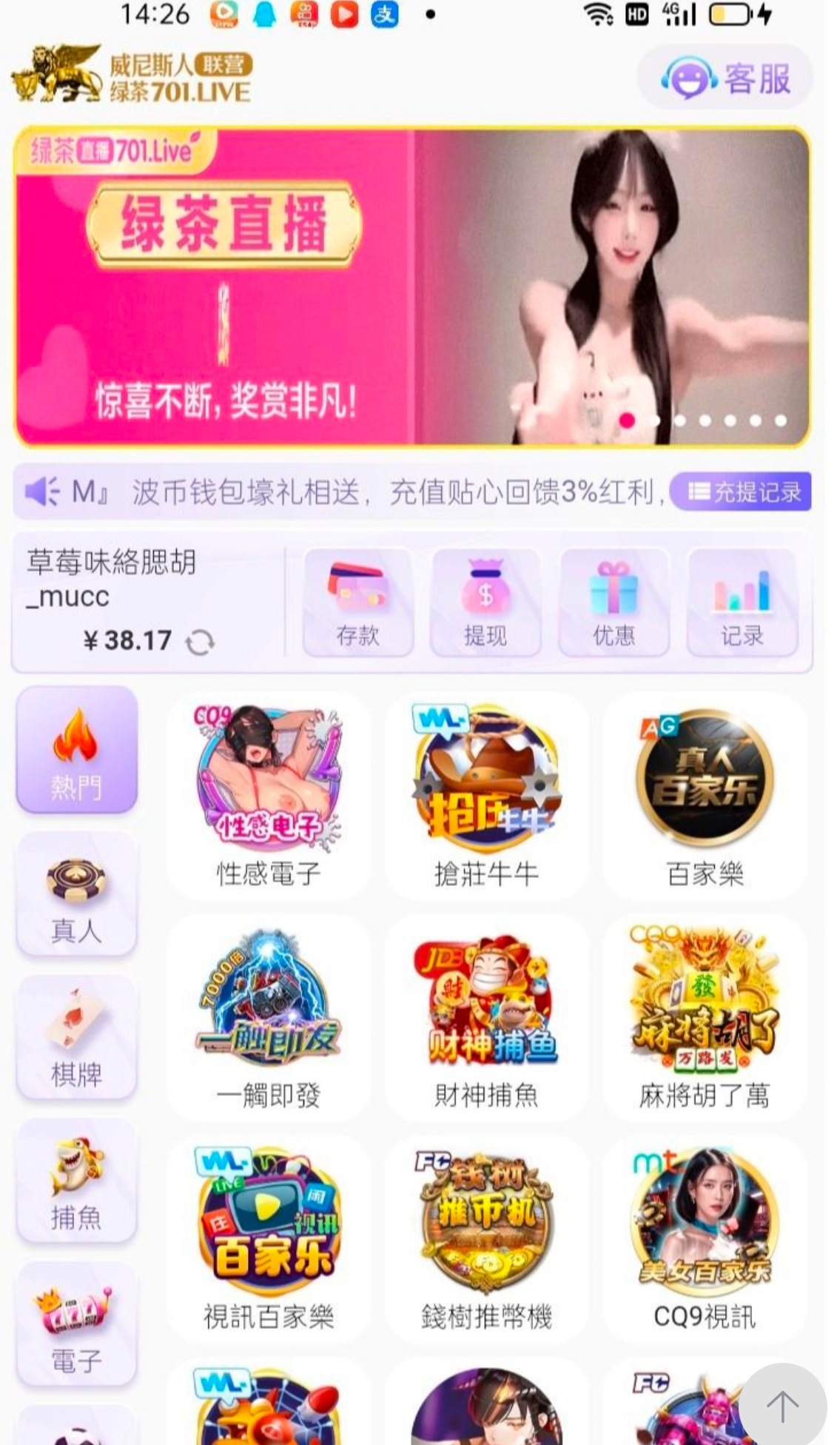
Task: Switch to the 電子 category
Action: pos(76,1325)
